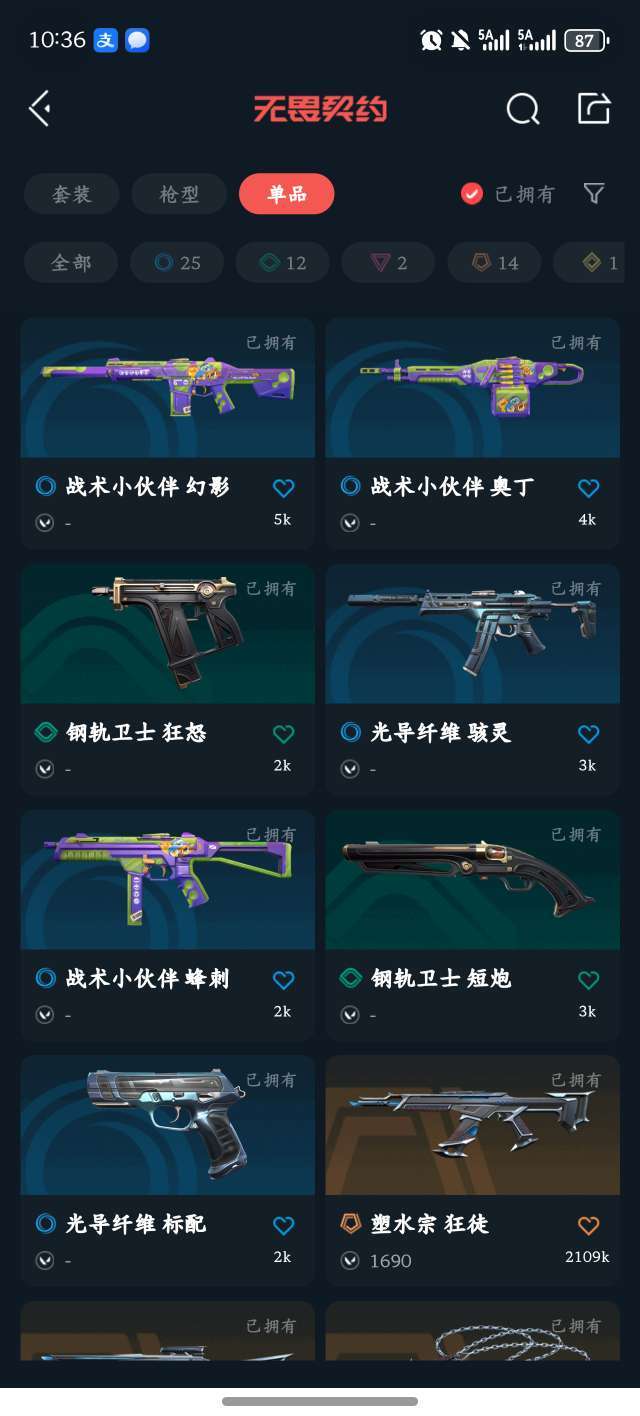640x1416 pixels.
Task: Open the search icon in the header
Action: (x=522, y=108)
